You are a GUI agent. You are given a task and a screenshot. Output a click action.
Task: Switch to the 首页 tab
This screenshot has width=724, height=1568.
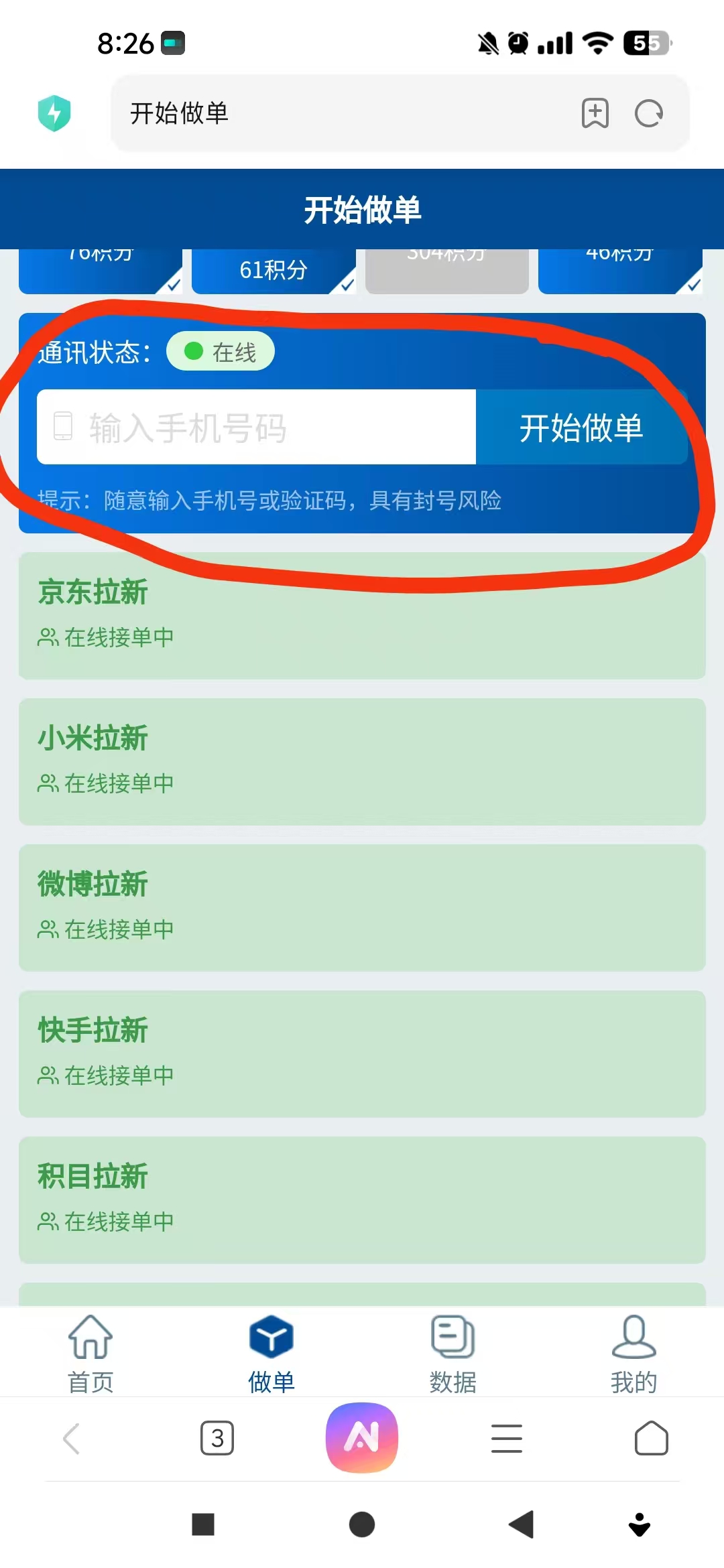90,1354
